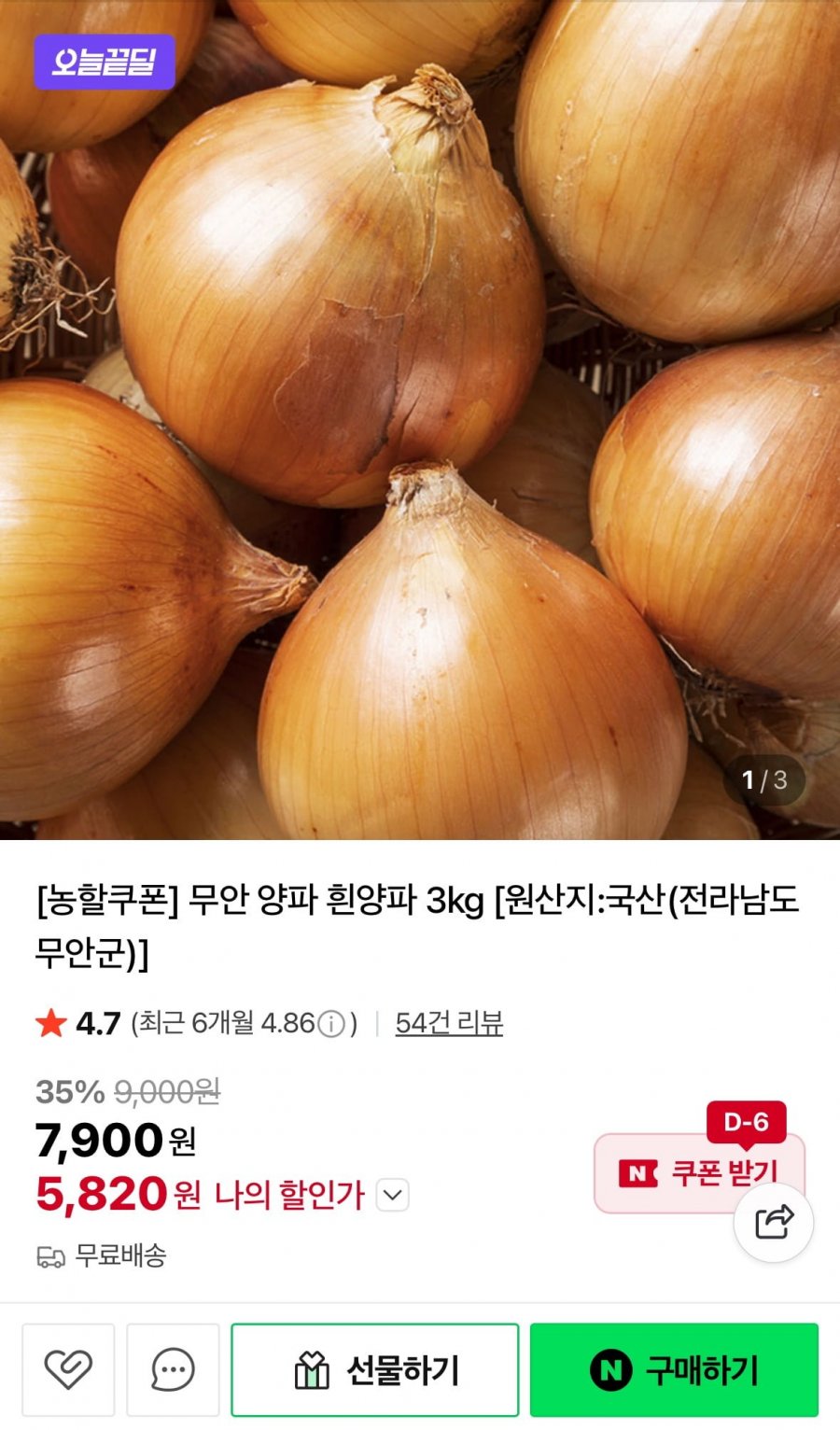Click the 선물하기 gift button
840x1430 pixels.
(378, 1370)
